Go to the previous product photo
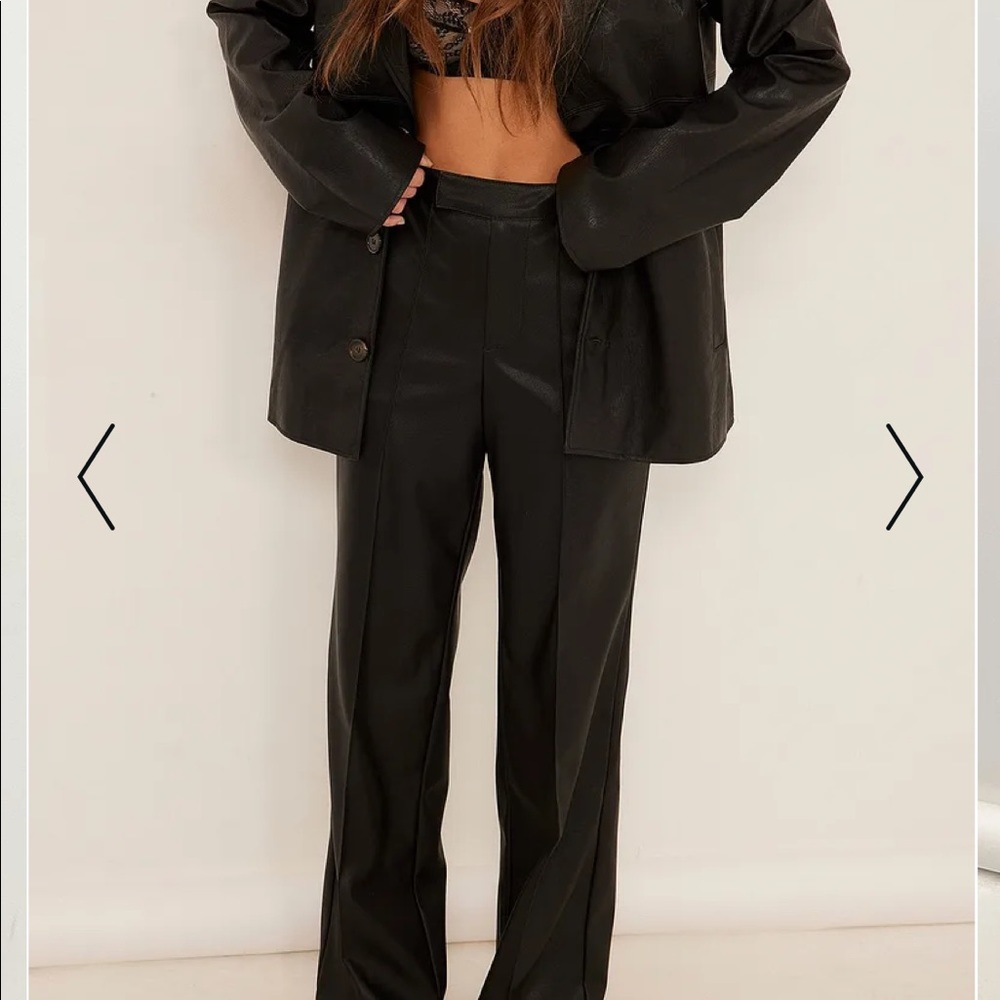1000x1000 pixels. tap(97, 476)
